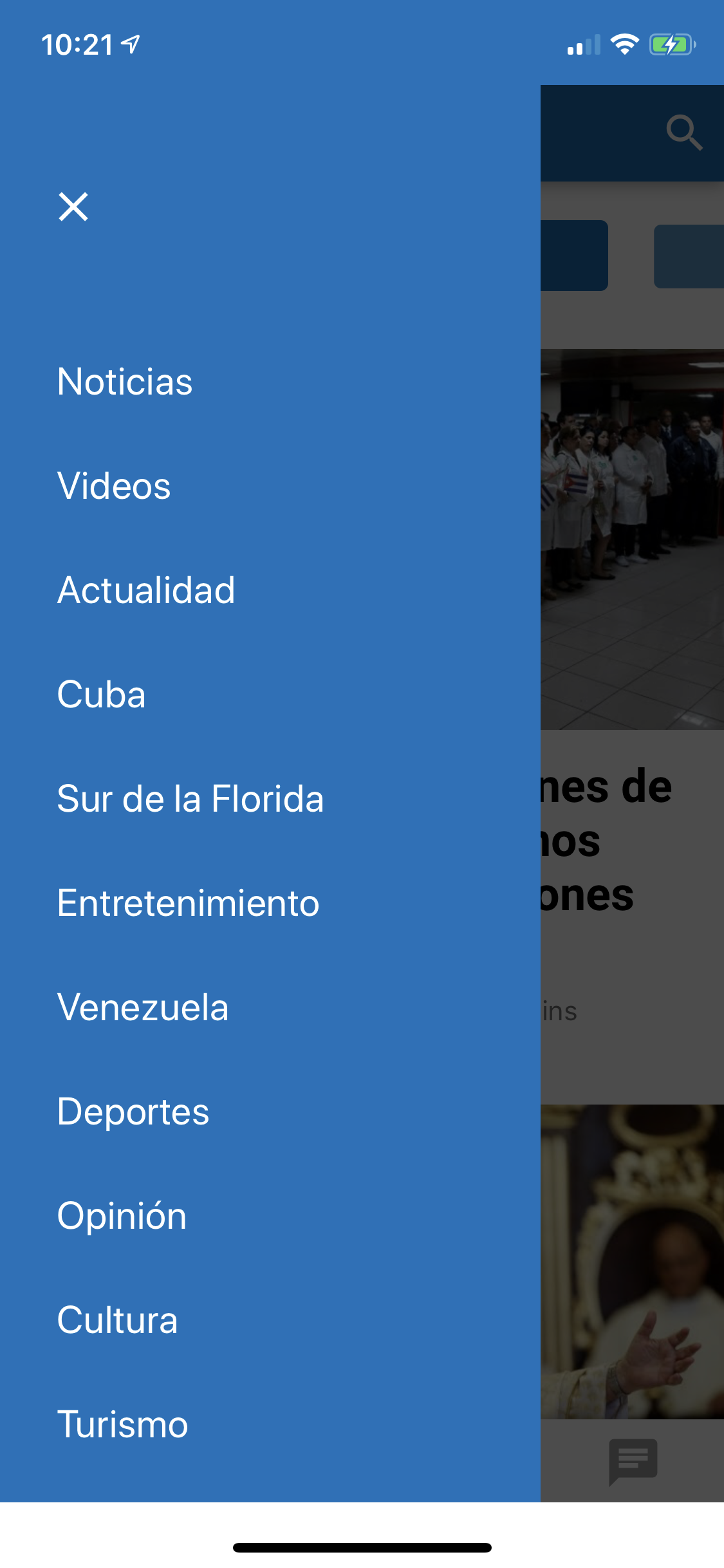Go to Deportes section
The image size is (724, 1568).
point(133,1112)
